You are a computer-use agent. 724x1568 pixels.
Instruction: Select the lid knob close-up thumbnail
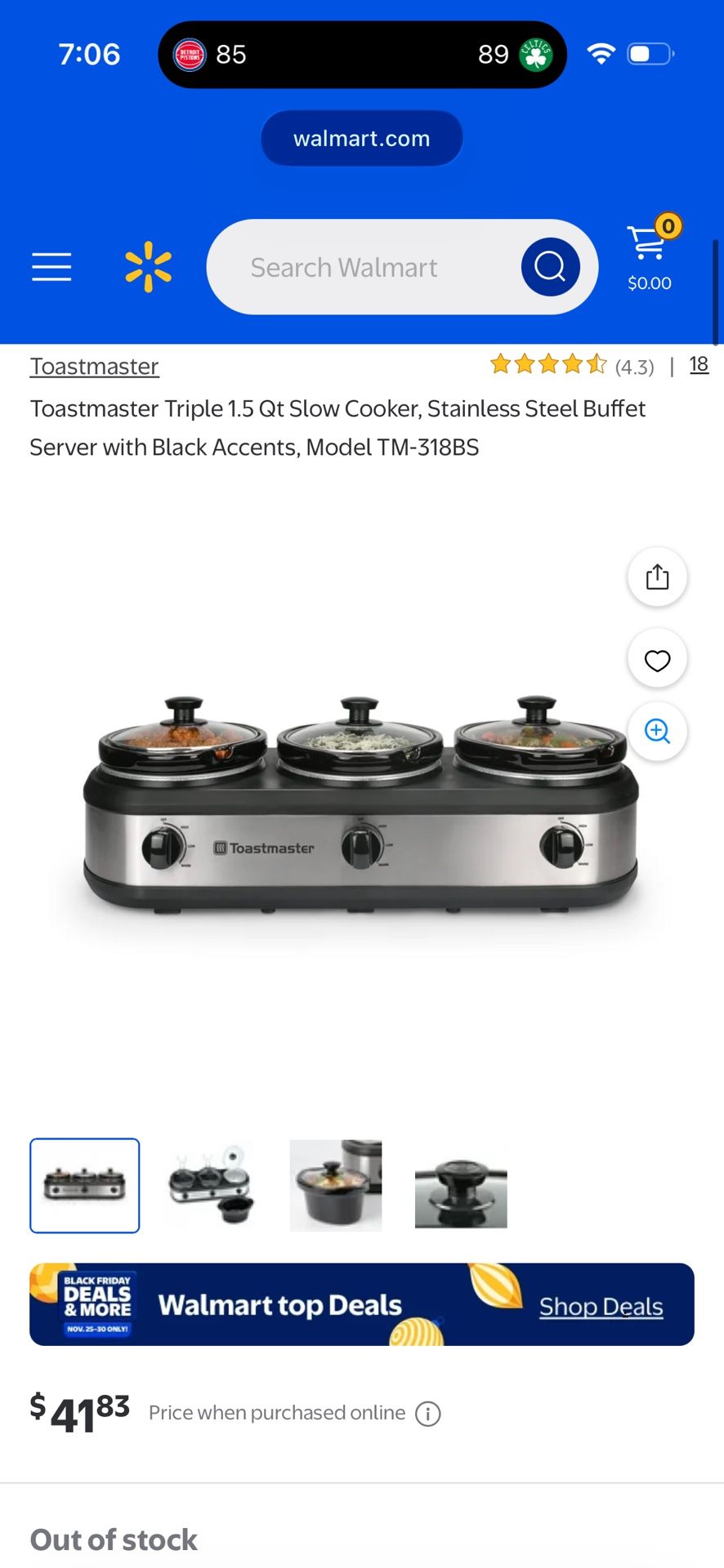point(461,1185)
